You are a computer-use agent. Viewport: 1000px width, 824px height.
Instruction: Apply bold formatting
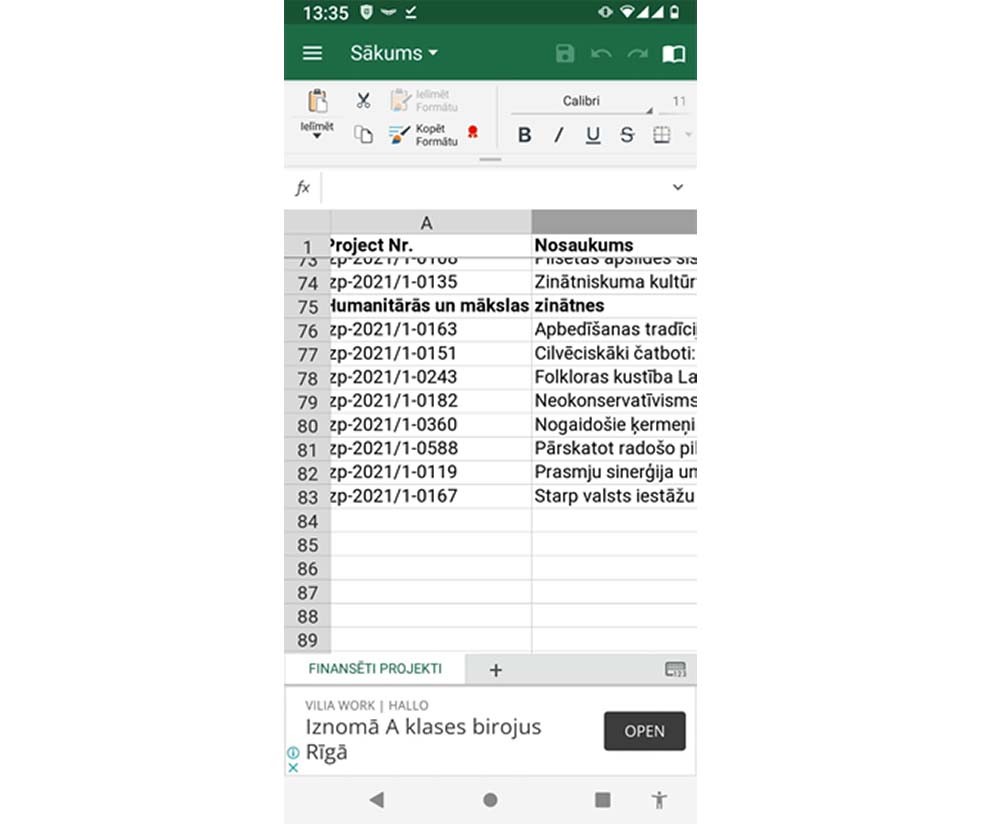click(x=524, y=135)
